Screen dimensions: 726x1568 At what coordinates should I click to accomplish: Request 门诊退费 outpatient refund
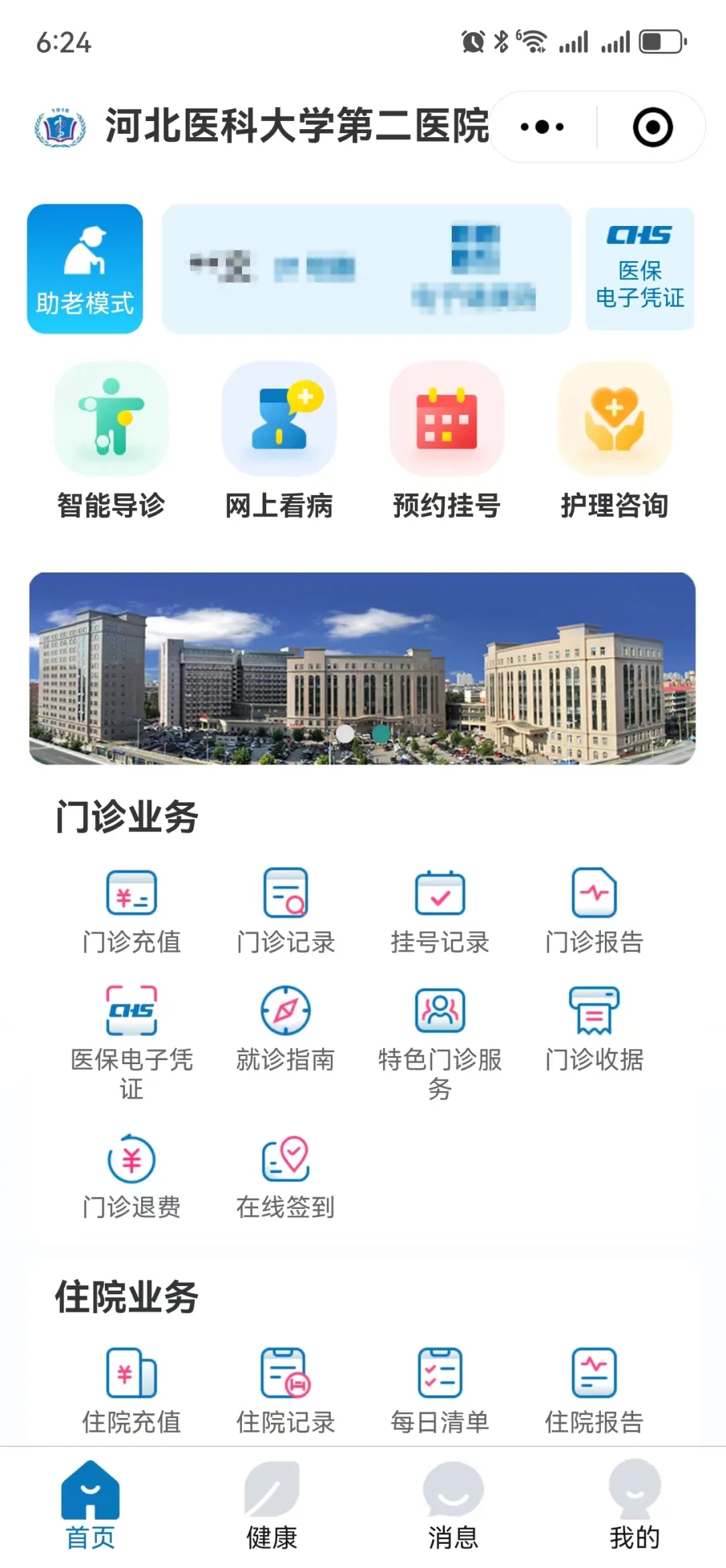[132, 1177]
